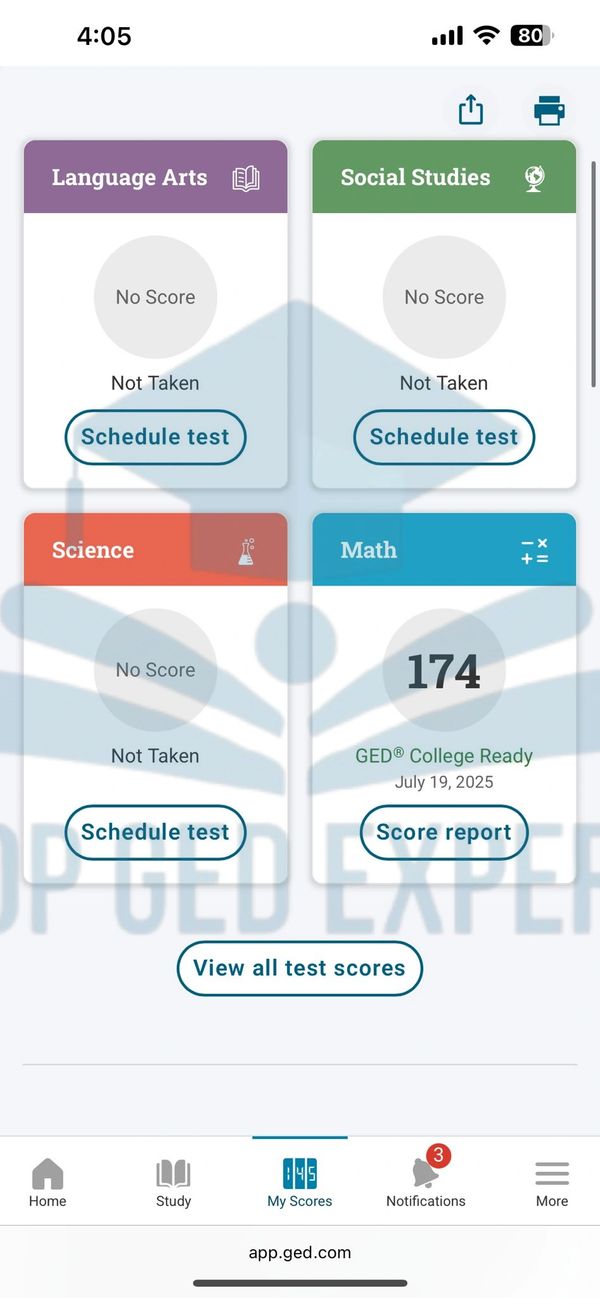
Task: Switch to the Study tab
Action: point(173,1183)
